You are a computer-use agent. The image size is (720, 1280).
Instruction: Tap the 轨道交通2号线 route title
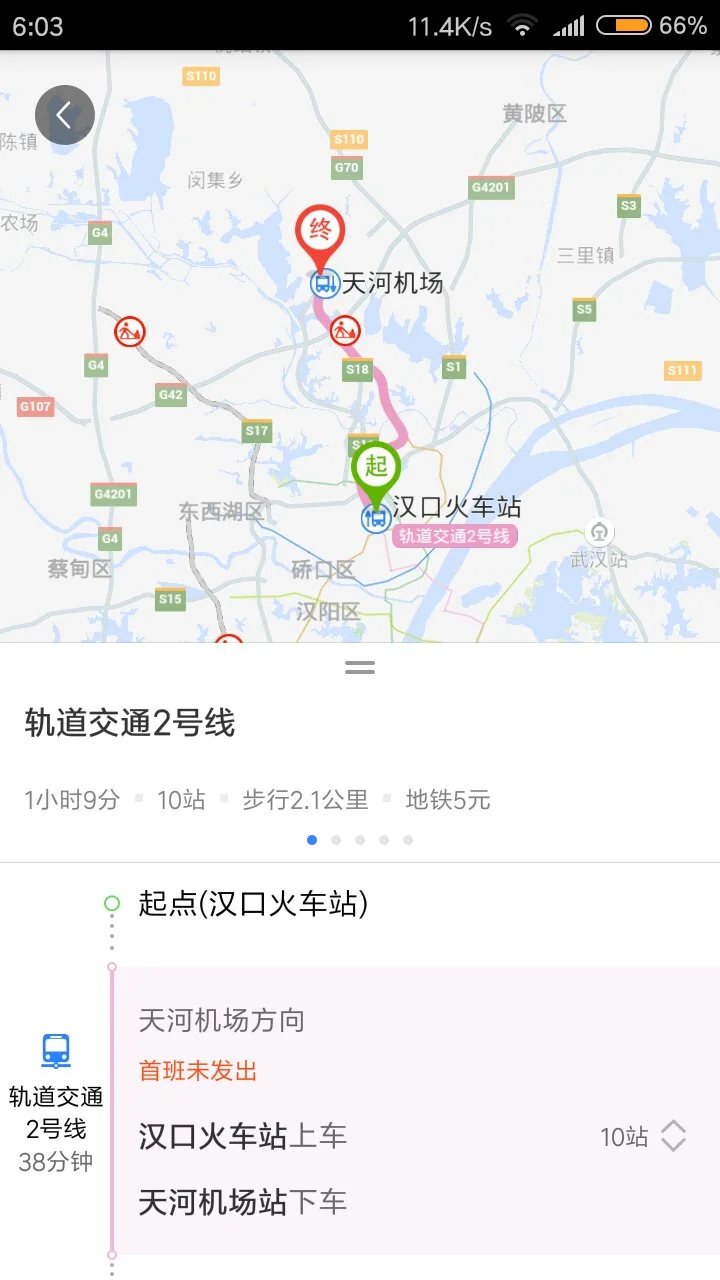(x=128, y=726)
